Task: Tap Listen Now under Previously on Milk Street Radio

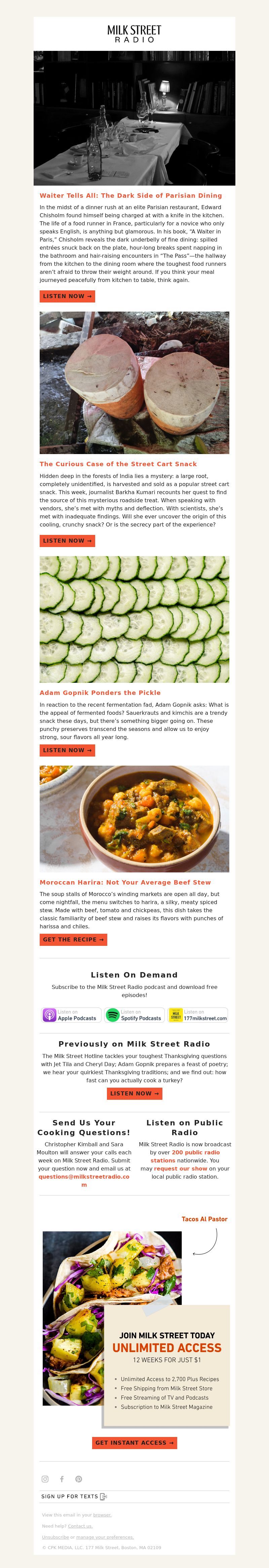Action: tap(134, 1093)
